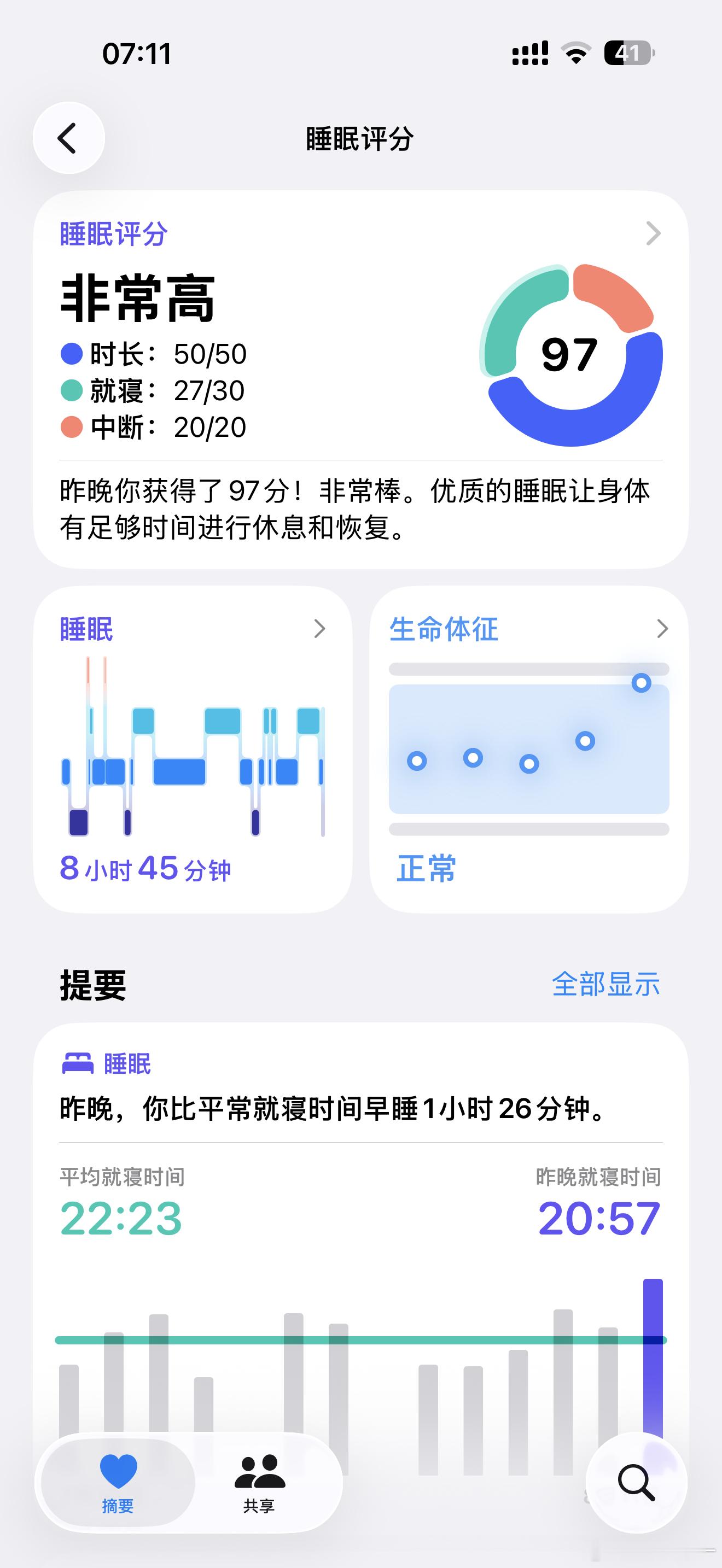The image size is (722, 1568).
Task: Switch to the 摘要 tab
Action: pyautogui.click(x=118, y=1483)
